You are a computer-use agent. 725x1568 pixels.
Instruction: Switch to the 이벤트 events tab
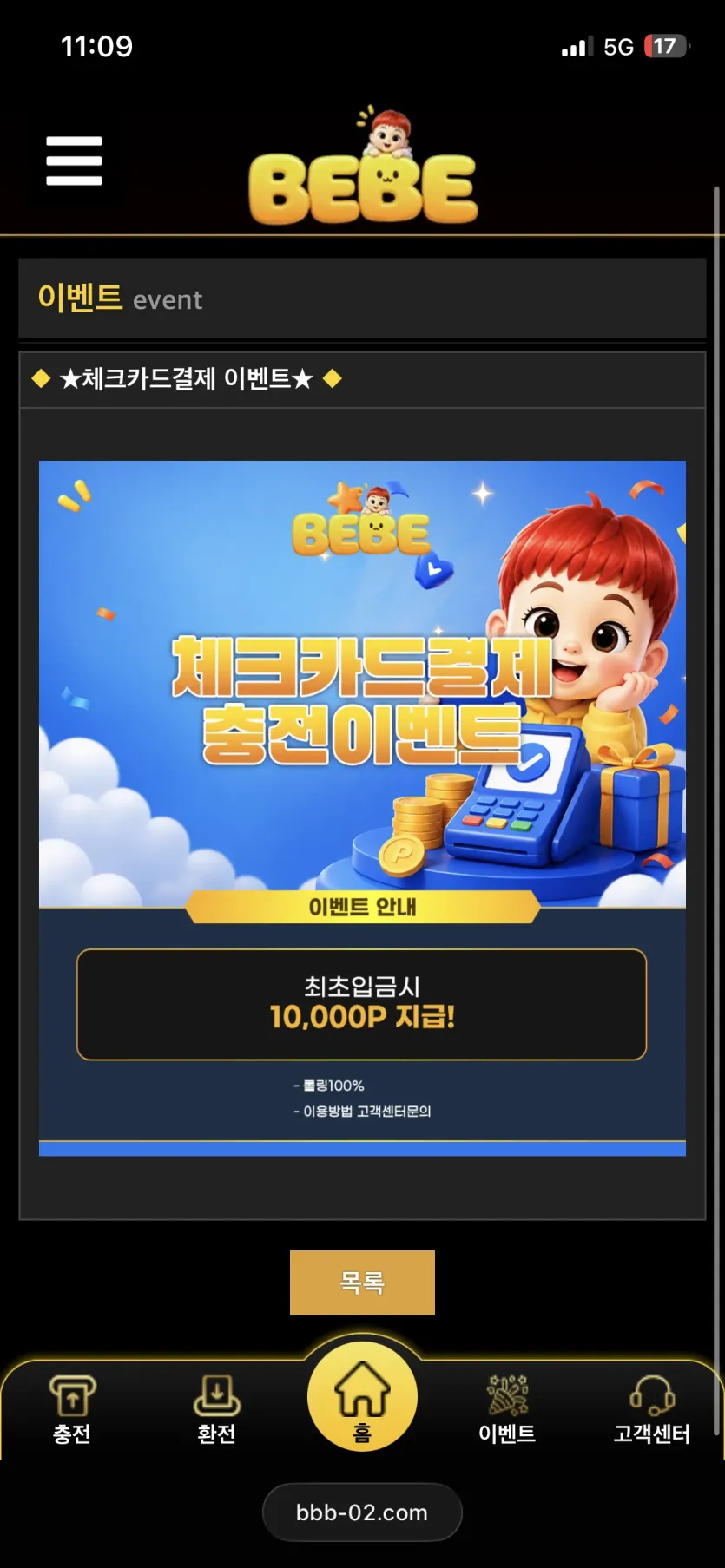507,1409
